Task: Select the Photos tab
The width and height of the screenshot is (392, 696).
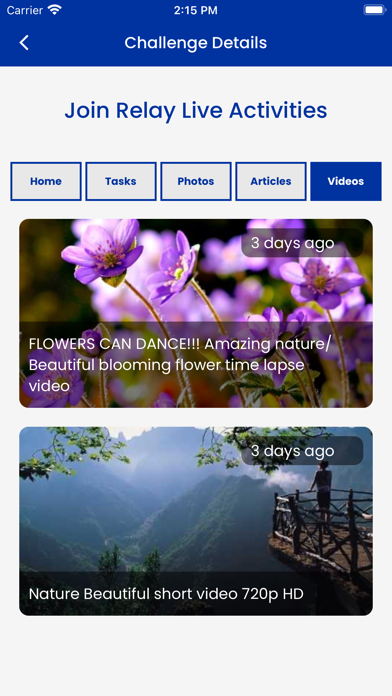Action: click(x=196, y=181)
